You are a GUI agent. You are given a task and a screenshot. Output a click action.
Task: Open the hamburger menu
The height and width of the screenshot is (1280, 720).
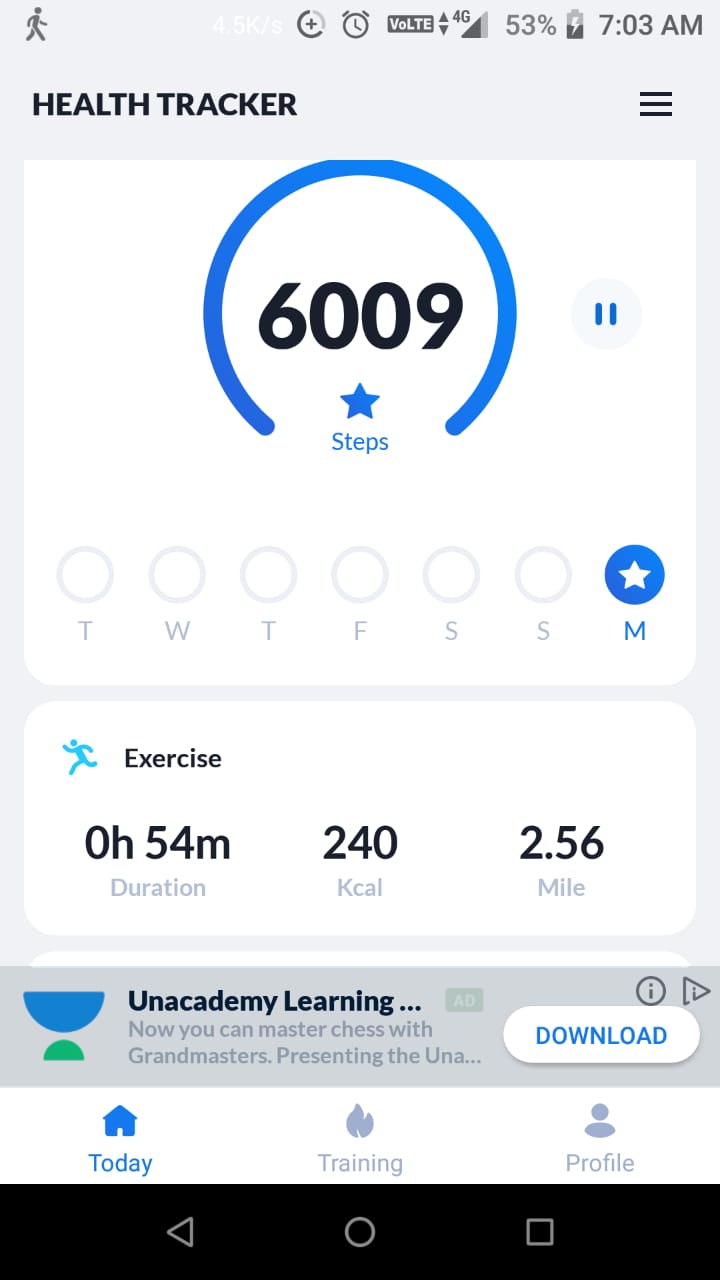(x=656, y=104)
